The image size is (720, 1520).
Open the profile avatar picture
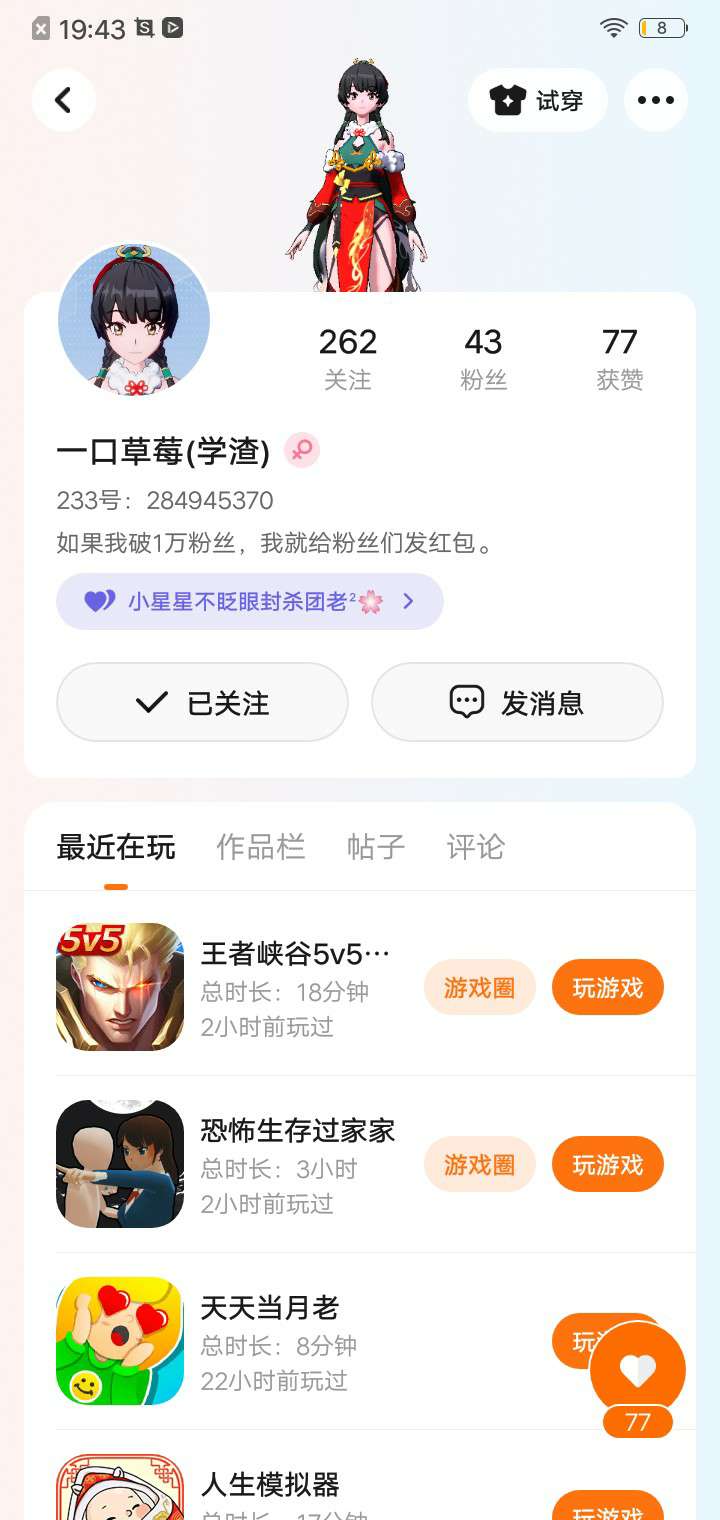pyautogui.click(x=134, y=320)
